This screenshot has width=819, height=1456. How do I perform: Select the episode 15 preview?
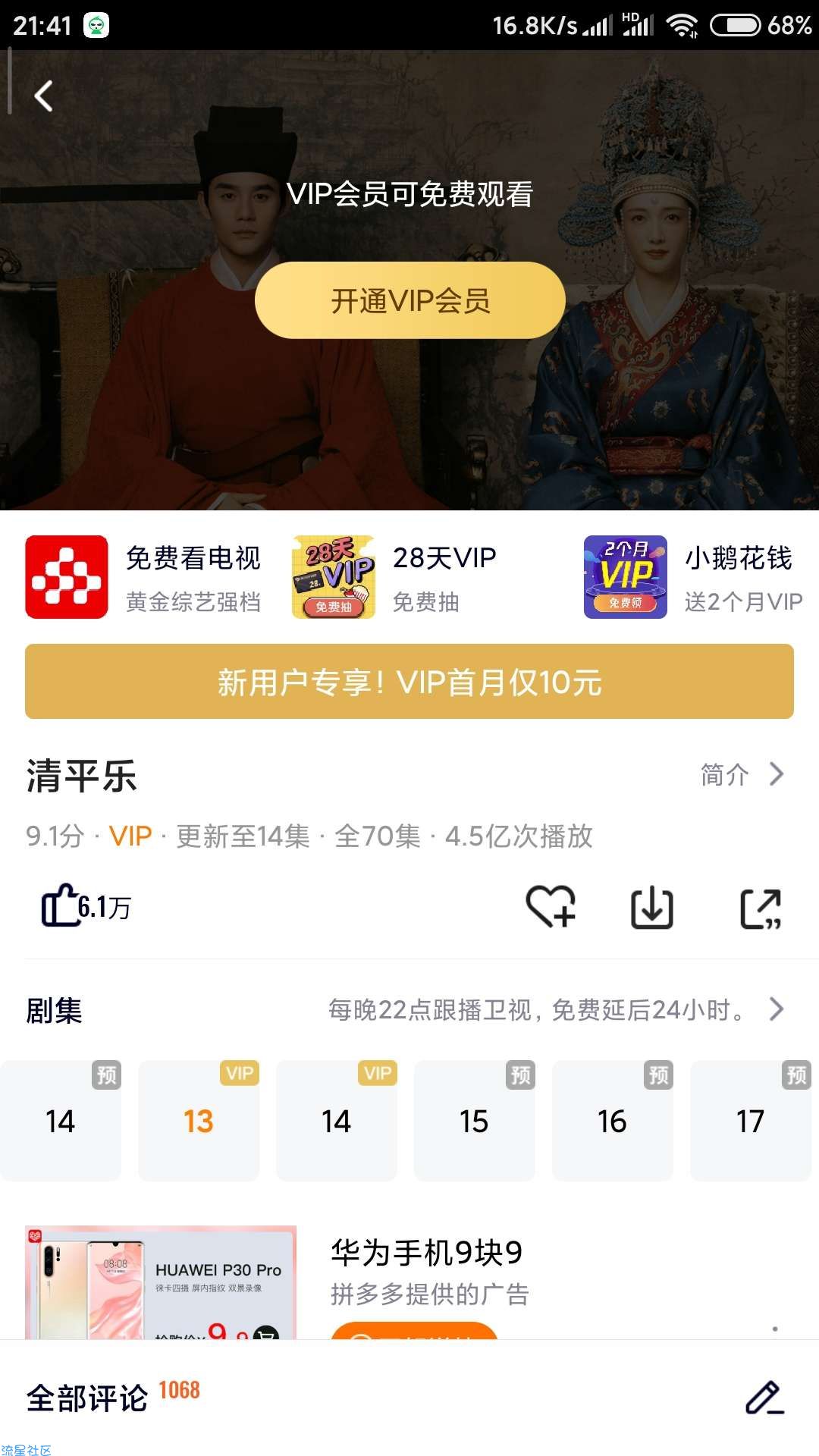(x=475, y=1121)
